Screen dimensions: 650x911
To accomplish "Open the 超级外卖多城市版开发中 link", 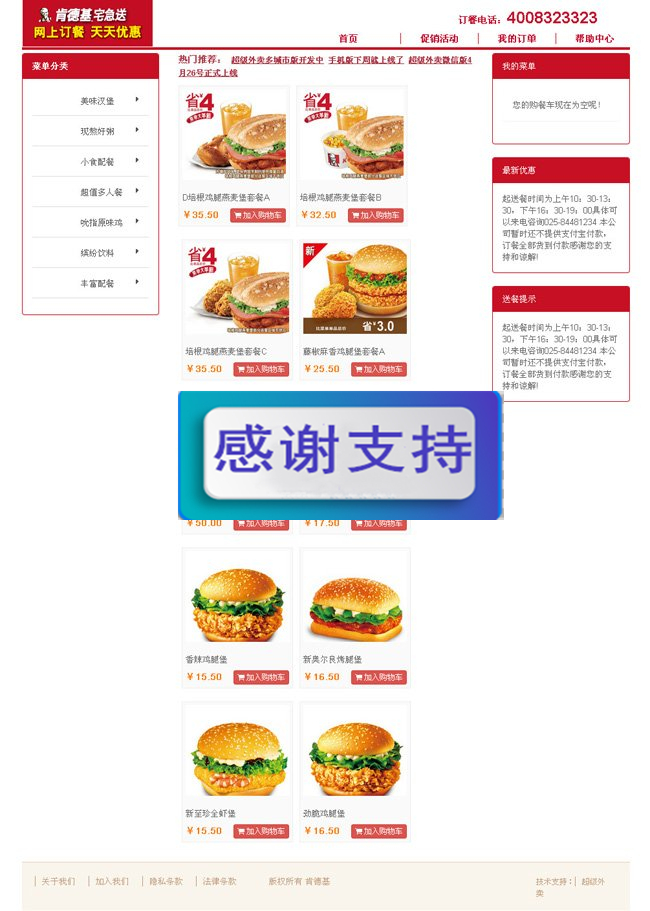I will 277,60.
